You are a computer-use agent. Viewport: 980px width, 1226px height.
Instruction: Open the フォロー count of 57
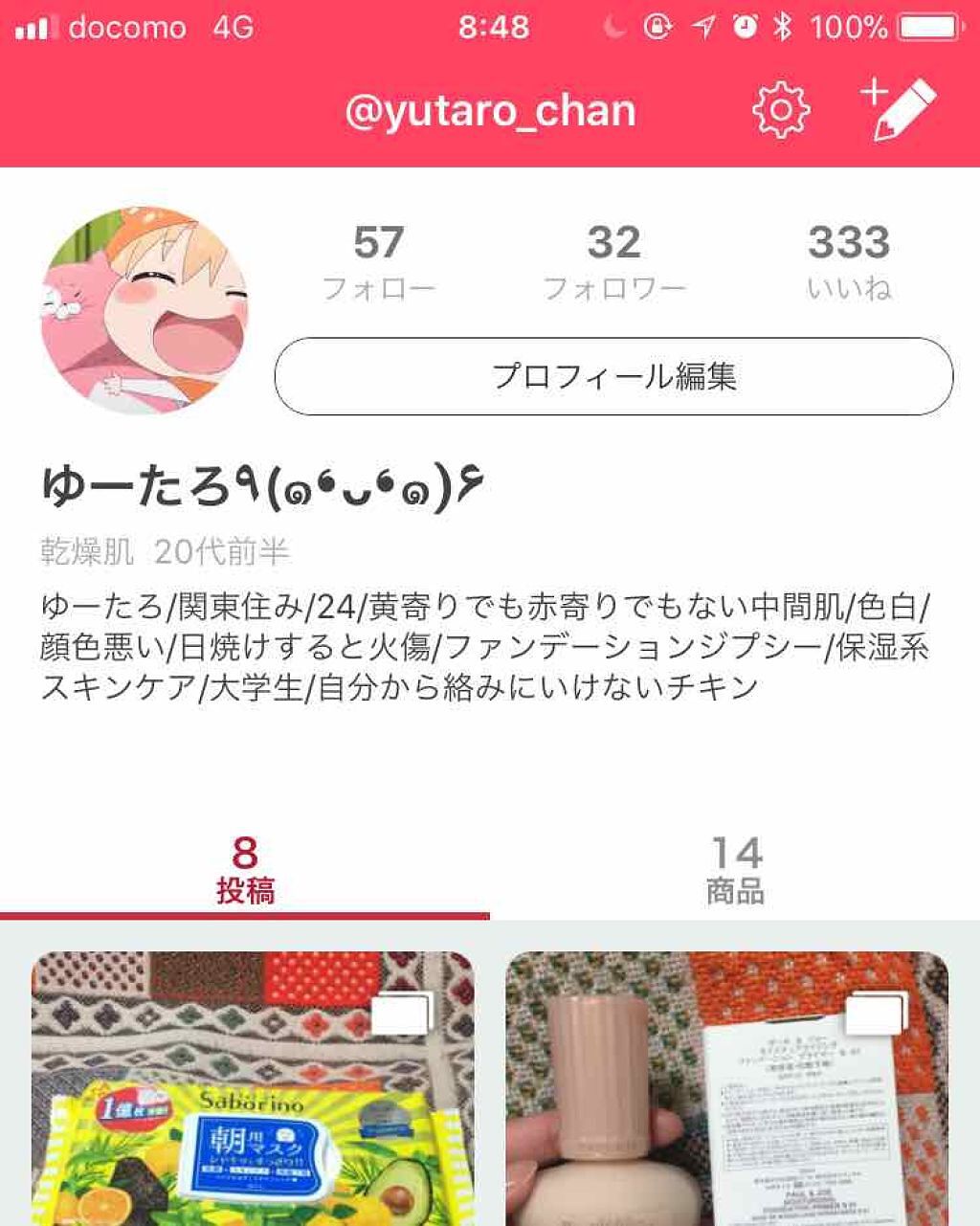pos(381,256)
